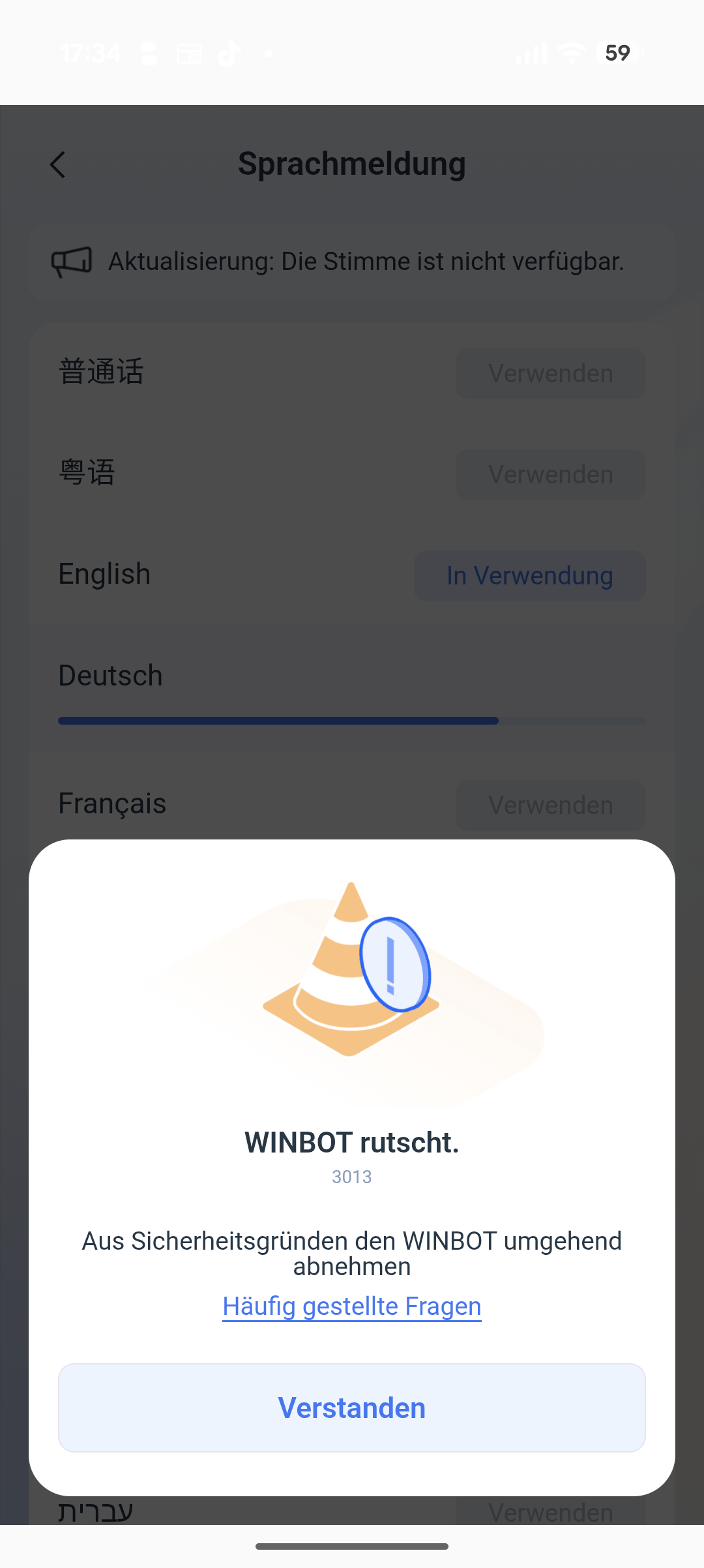Open the Häufig gestellte Fragen link
704x1568 pixels.
click(352, 1306)
